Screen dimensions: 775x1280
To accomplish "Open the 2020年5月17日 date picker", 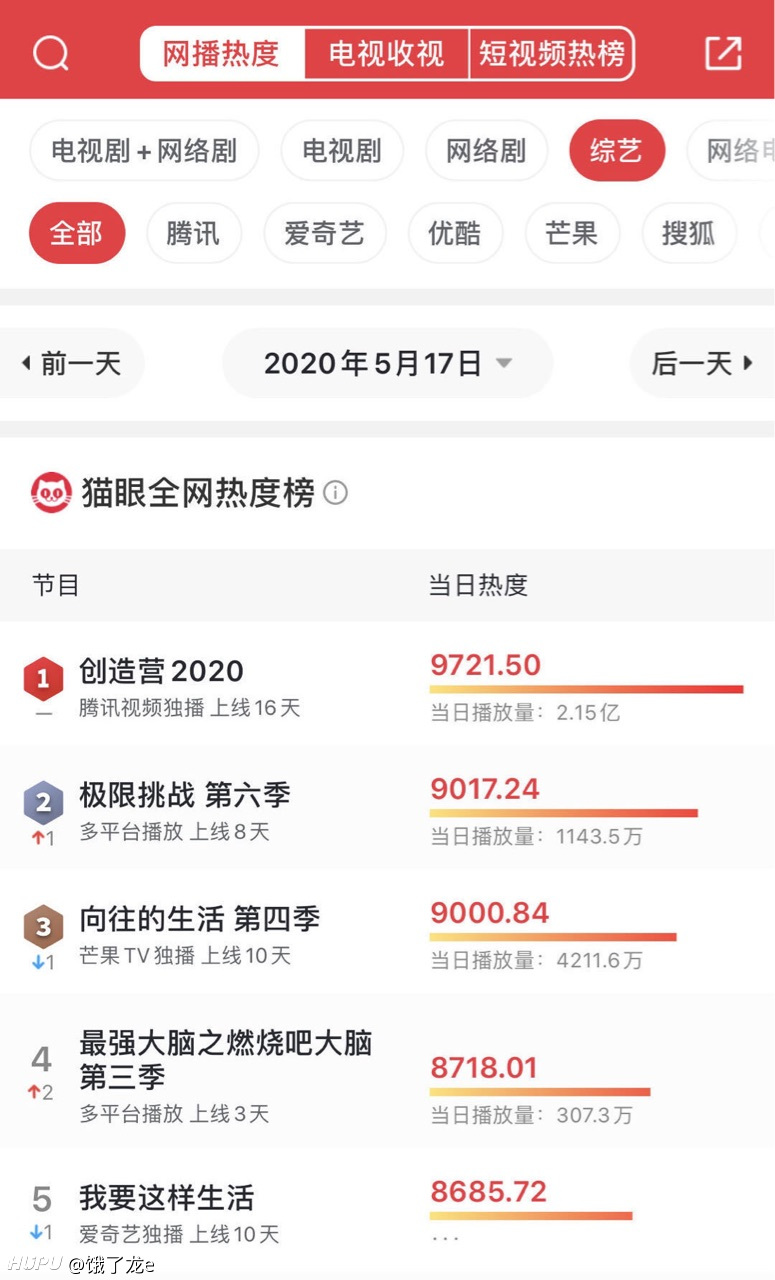I will tap(387, 363).
